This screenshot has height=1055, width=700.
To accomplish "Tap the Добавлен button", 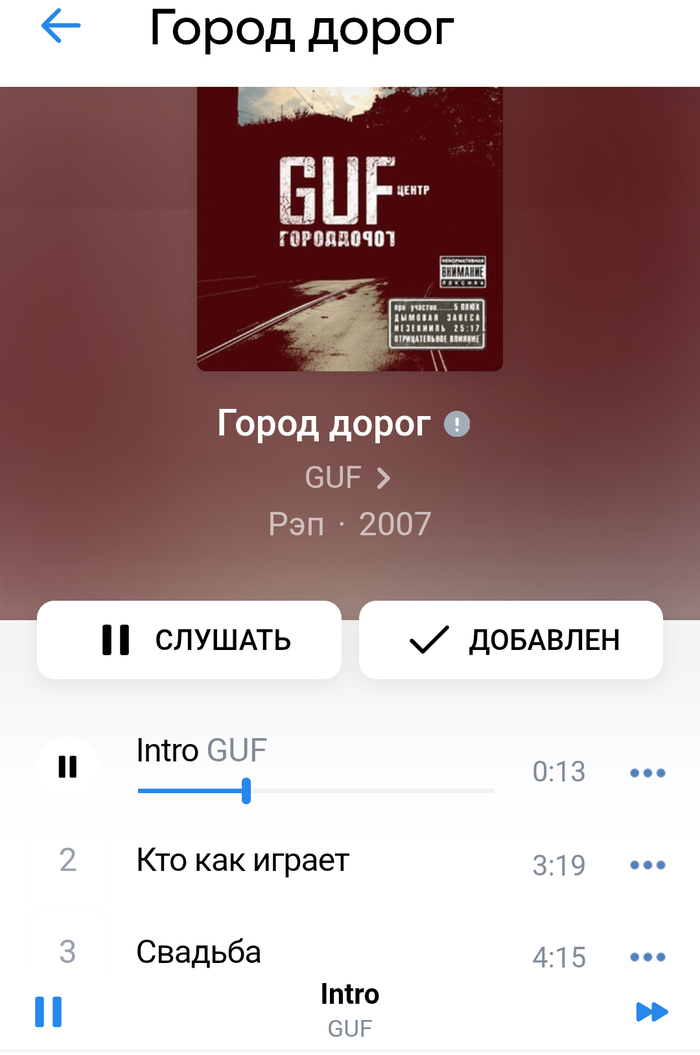I will point(511,640).
